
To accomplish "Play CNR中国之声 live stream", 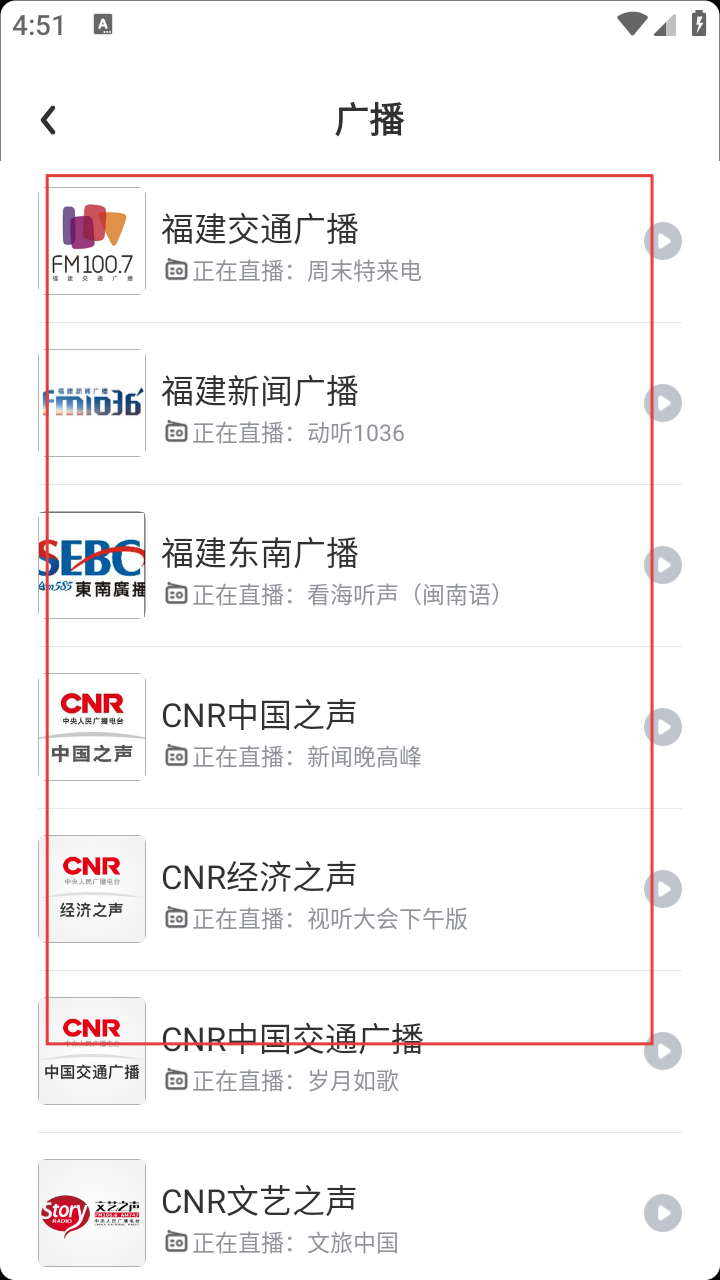I will click(x=662, y=727).
